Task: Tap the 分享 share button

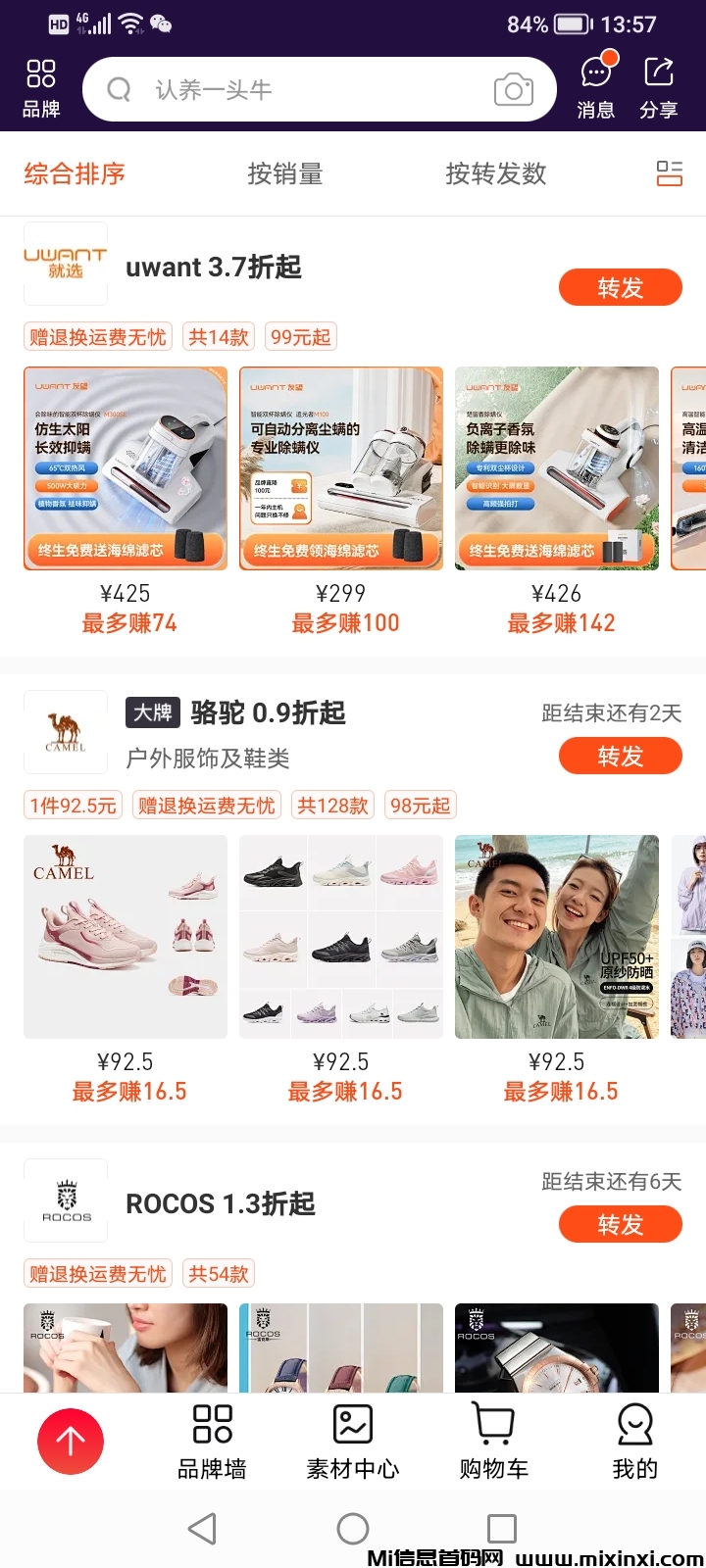Action: click(x=659, y=89)
